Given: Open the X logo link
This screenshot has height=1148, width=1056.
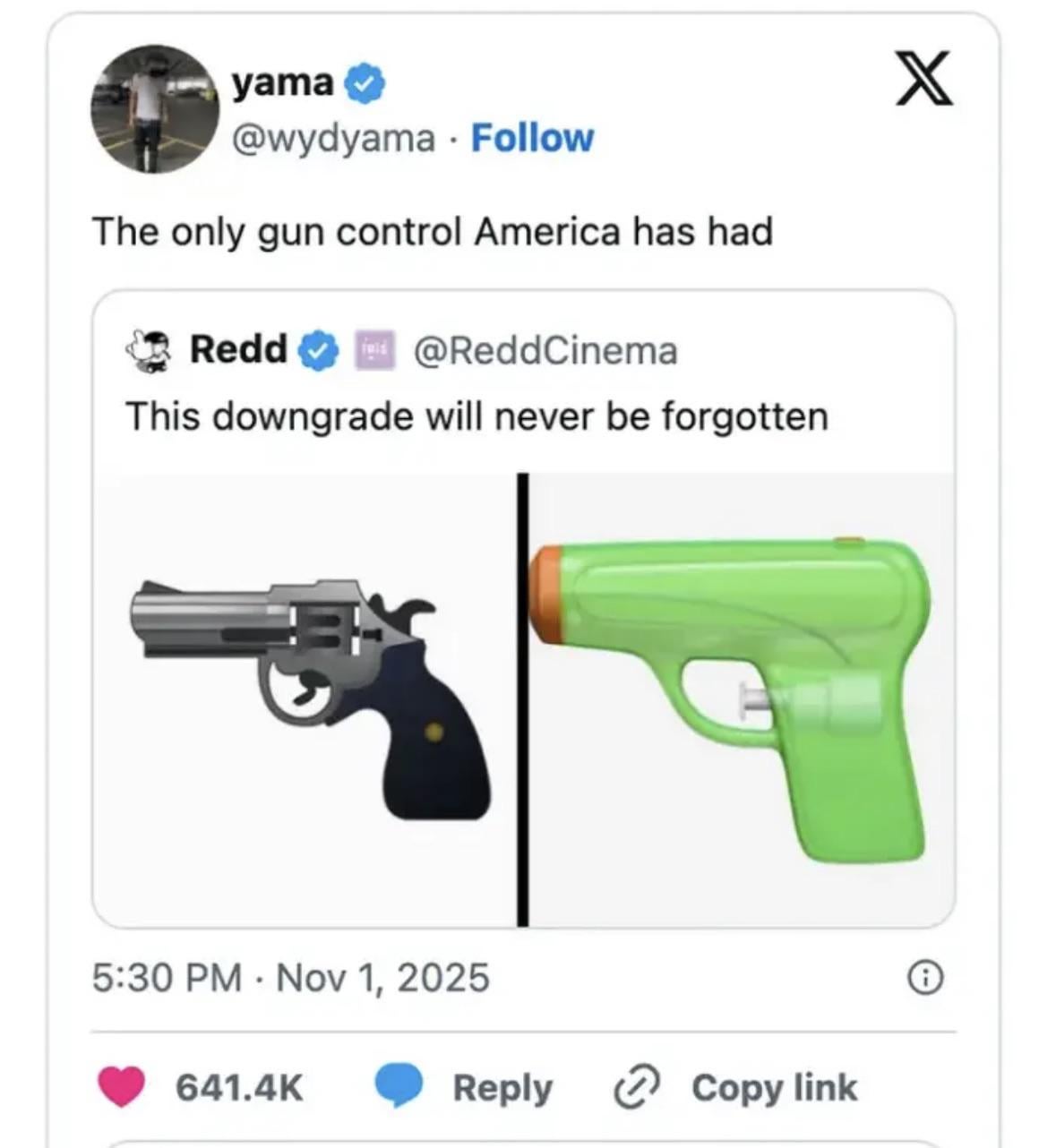Looking at the screenshot, I should pos(924,80).
